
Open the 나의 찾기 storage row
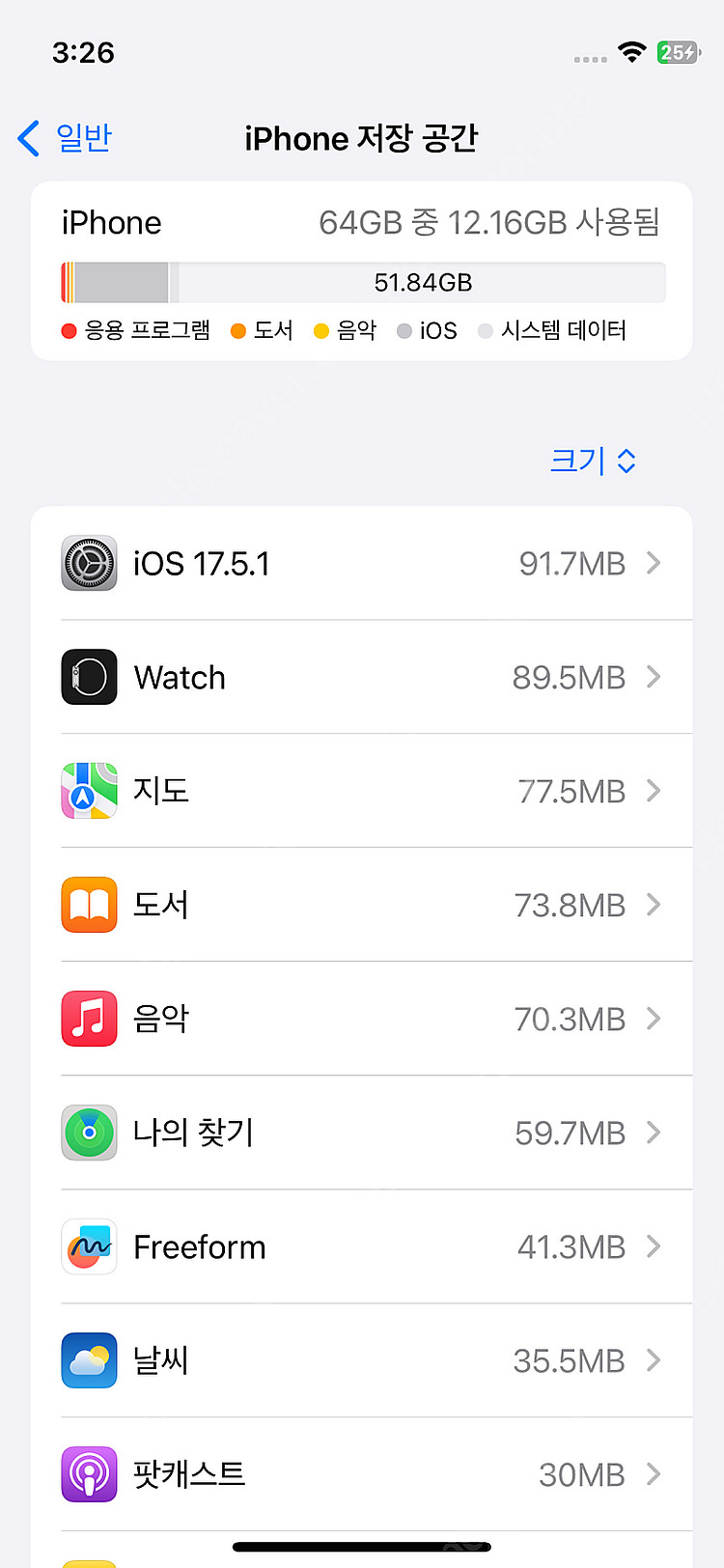[362, 1133]
